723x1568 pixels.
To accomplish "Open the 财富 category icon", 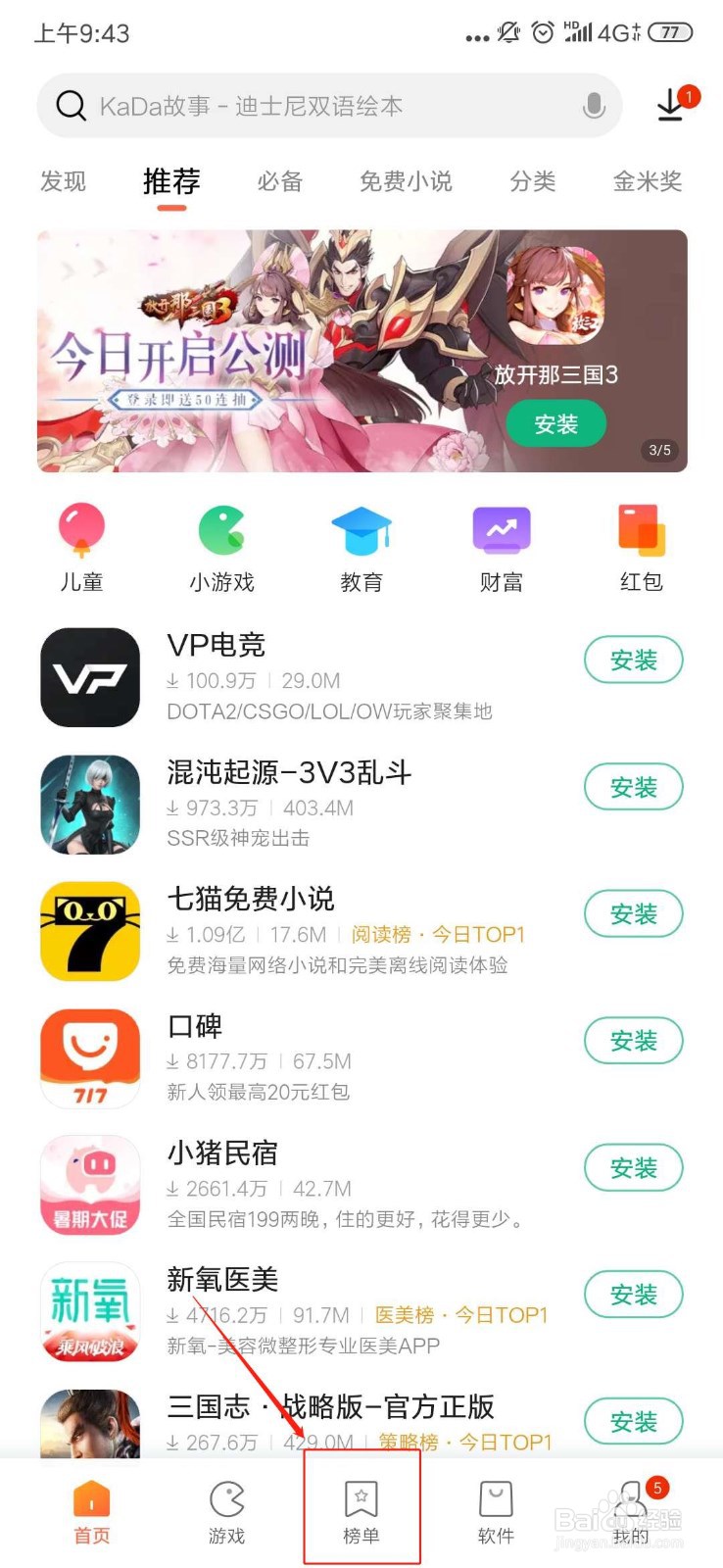I will (x=502, y=529).
